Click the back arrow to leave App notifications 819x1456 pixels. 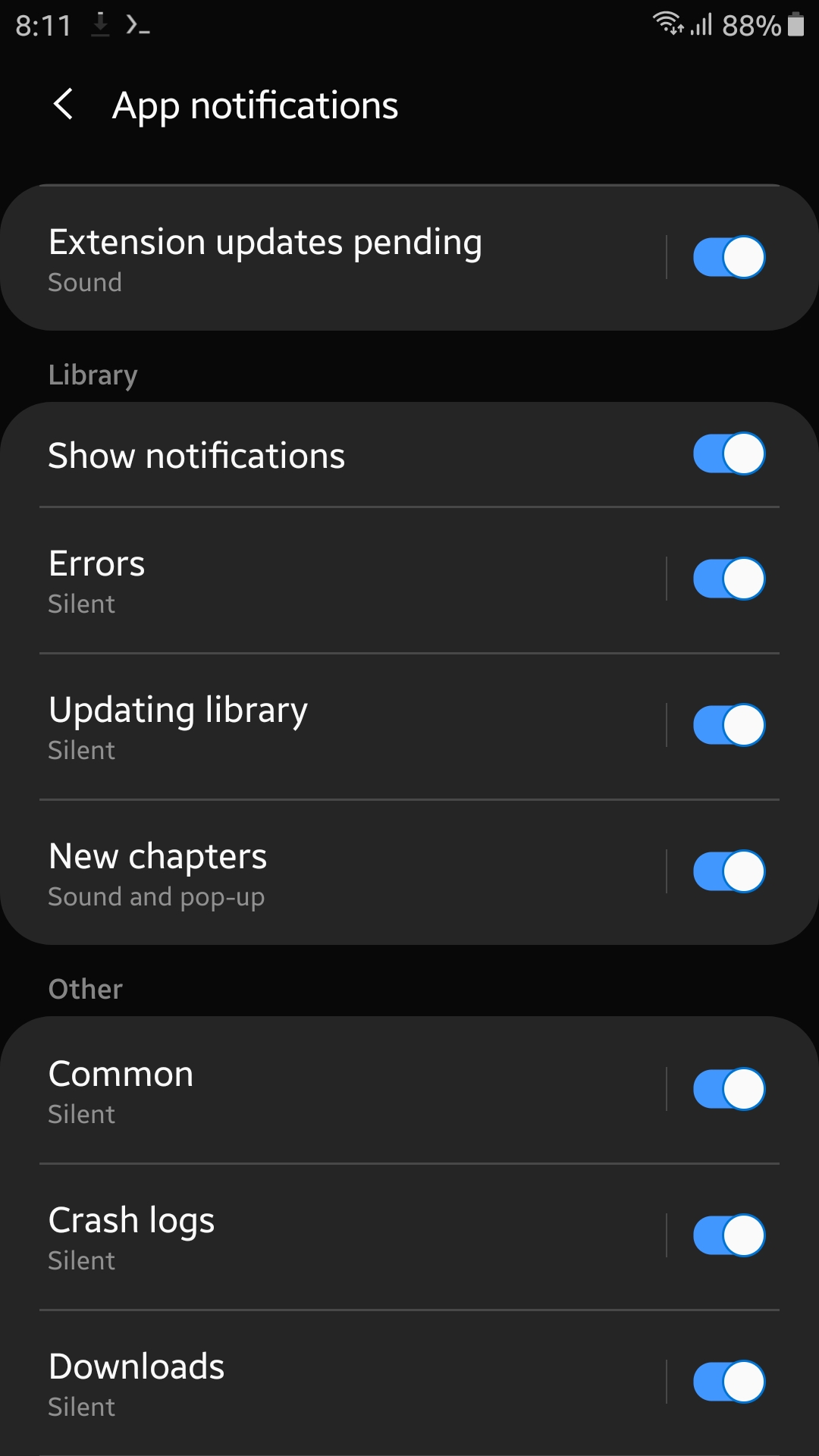click(x=64, y=105)
